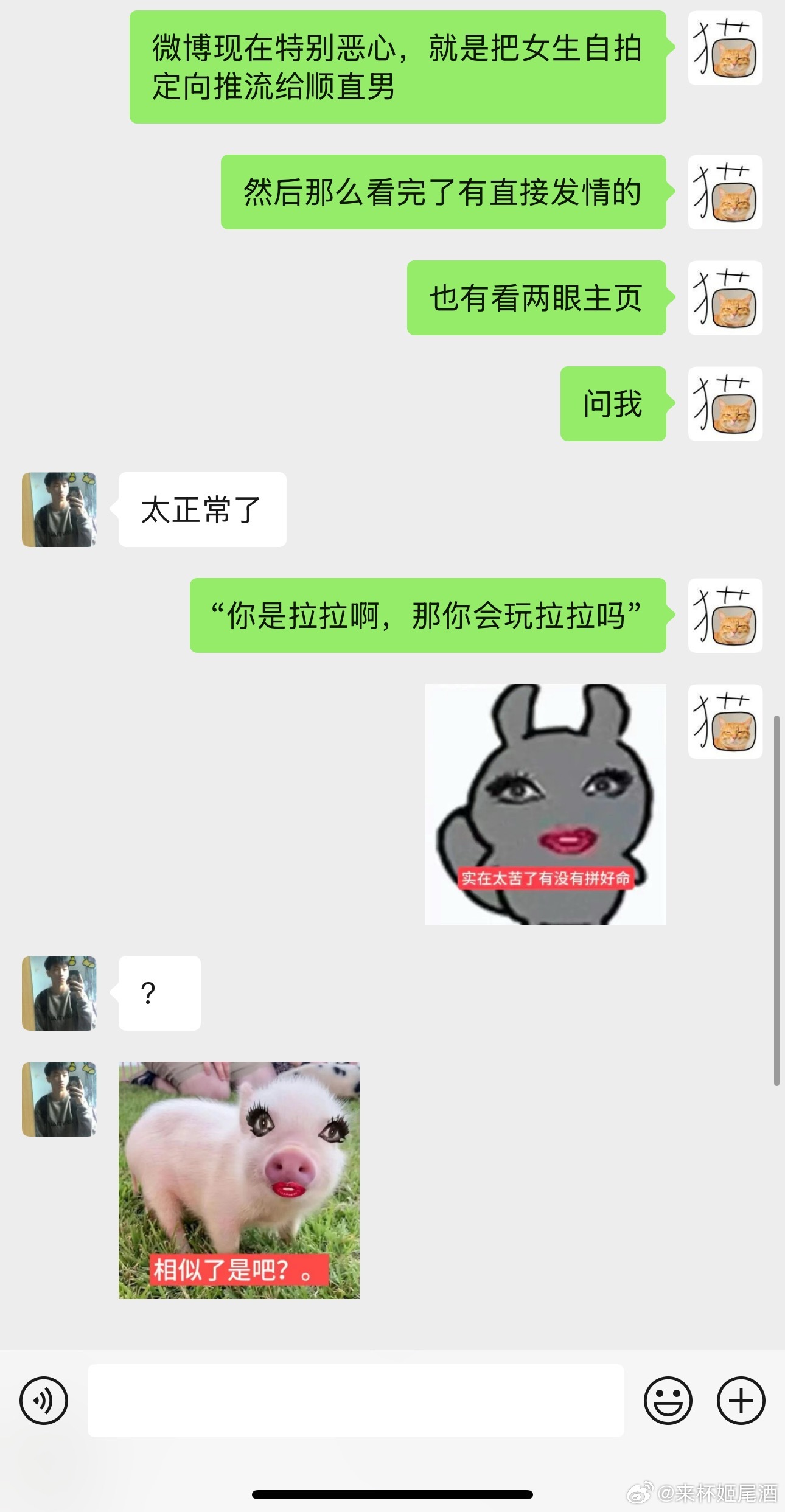Switch to voice message input
Viewport: 785px width, 1512px height.
point(44,1400)
